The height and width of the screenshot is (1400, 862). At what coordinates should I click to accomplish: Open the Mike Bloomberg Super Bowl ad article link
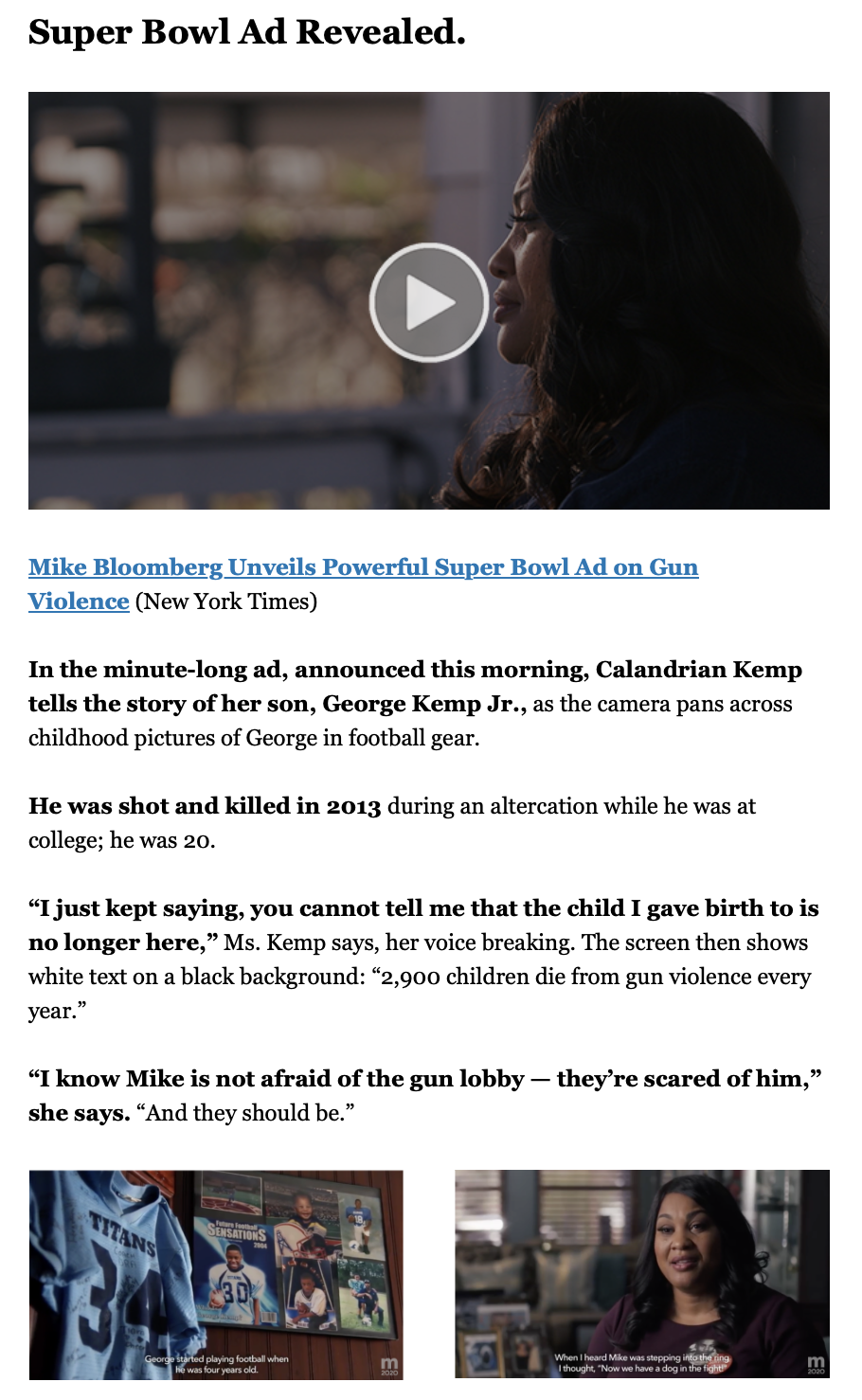tap(363, 567)
